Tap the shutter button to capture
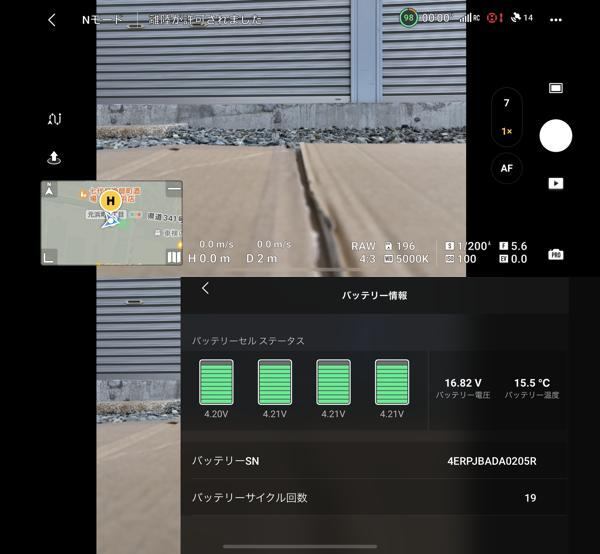600x554 pixels. 556,136
